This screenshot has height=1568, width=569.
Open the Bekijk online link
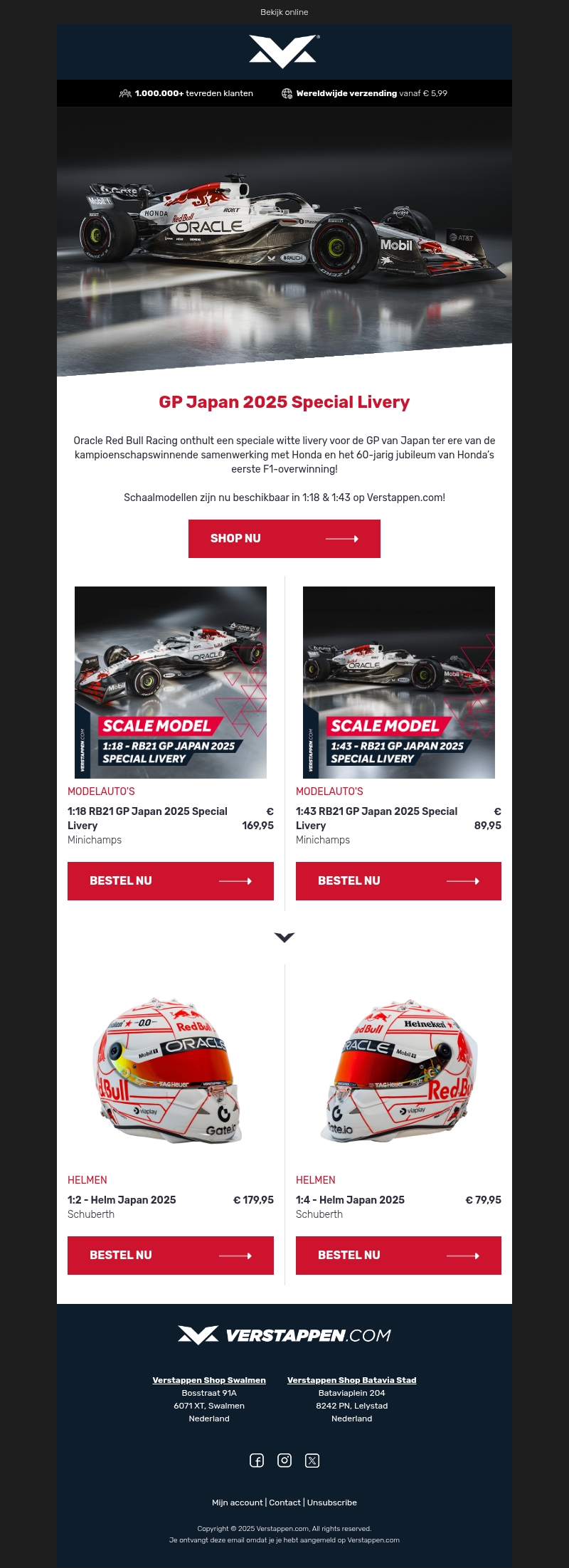click(284, 12)
